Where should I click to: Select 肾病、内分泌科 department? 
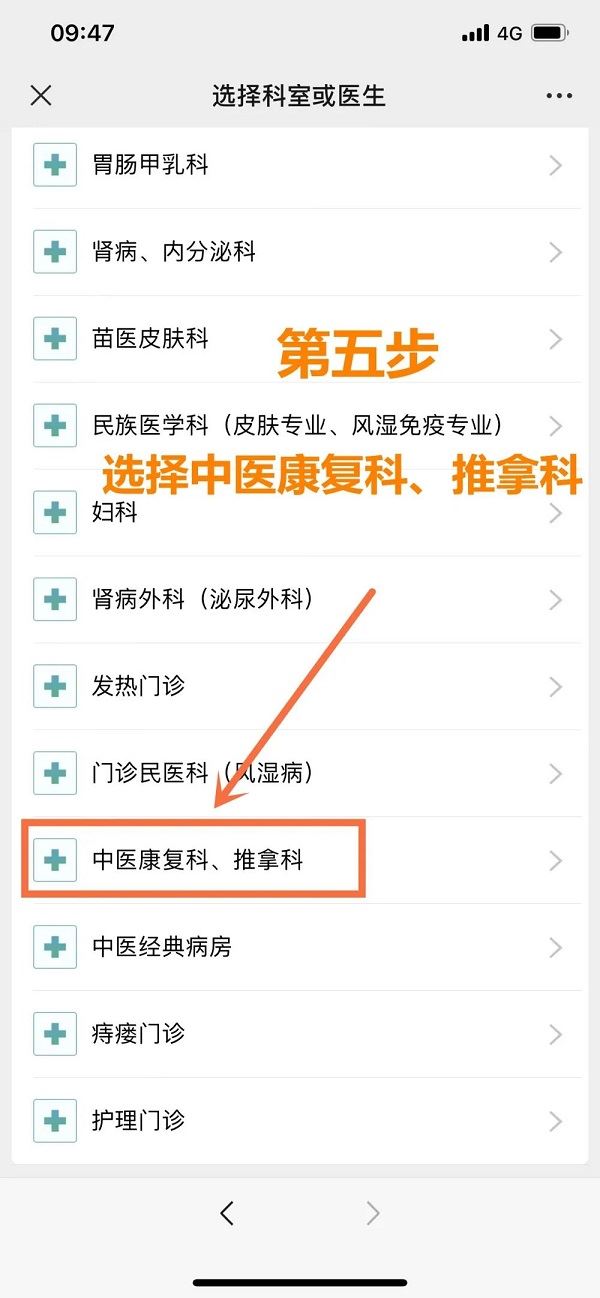300,252
